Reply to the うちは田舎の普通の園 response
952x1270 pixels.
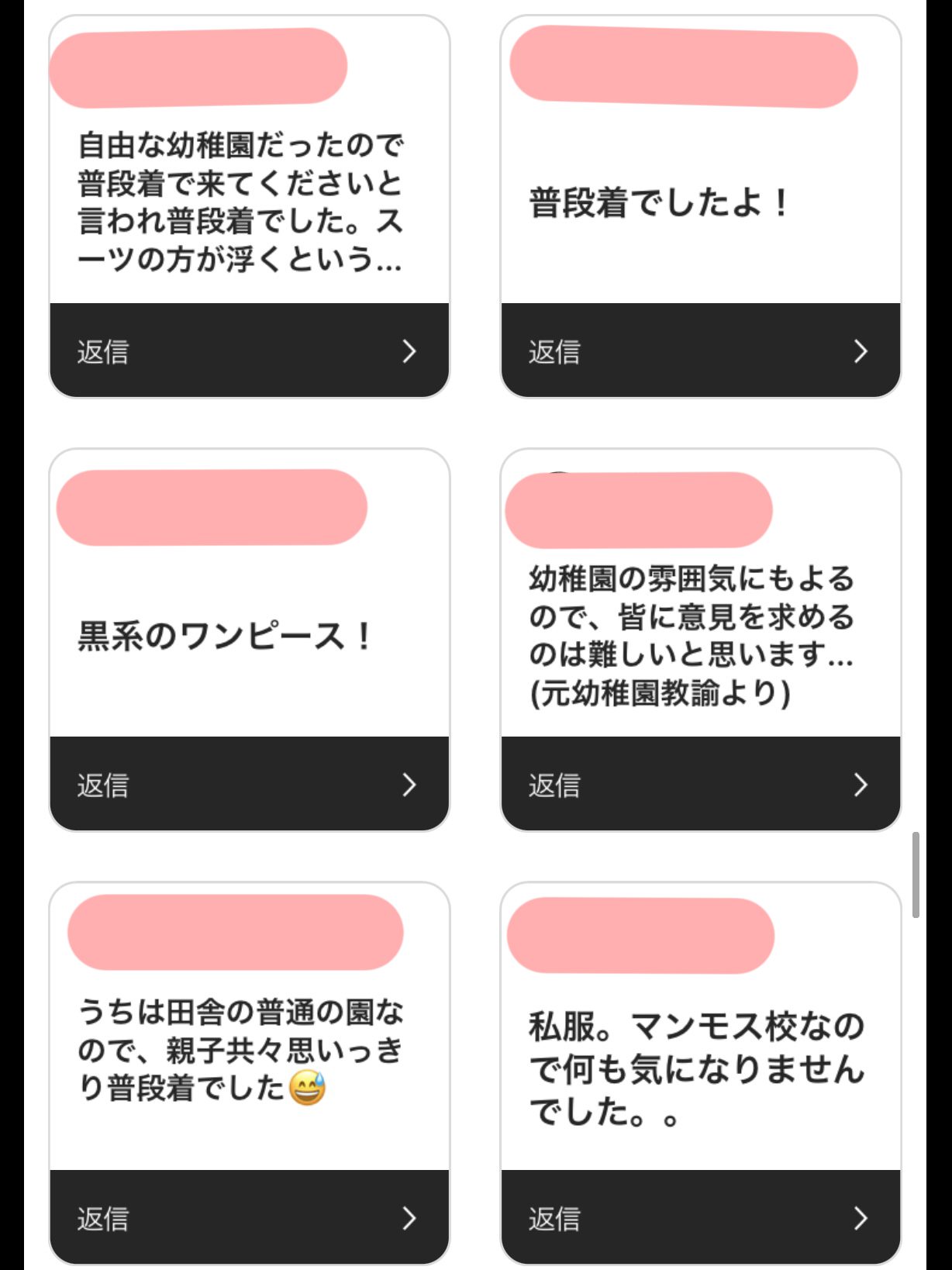point(249,1218)
